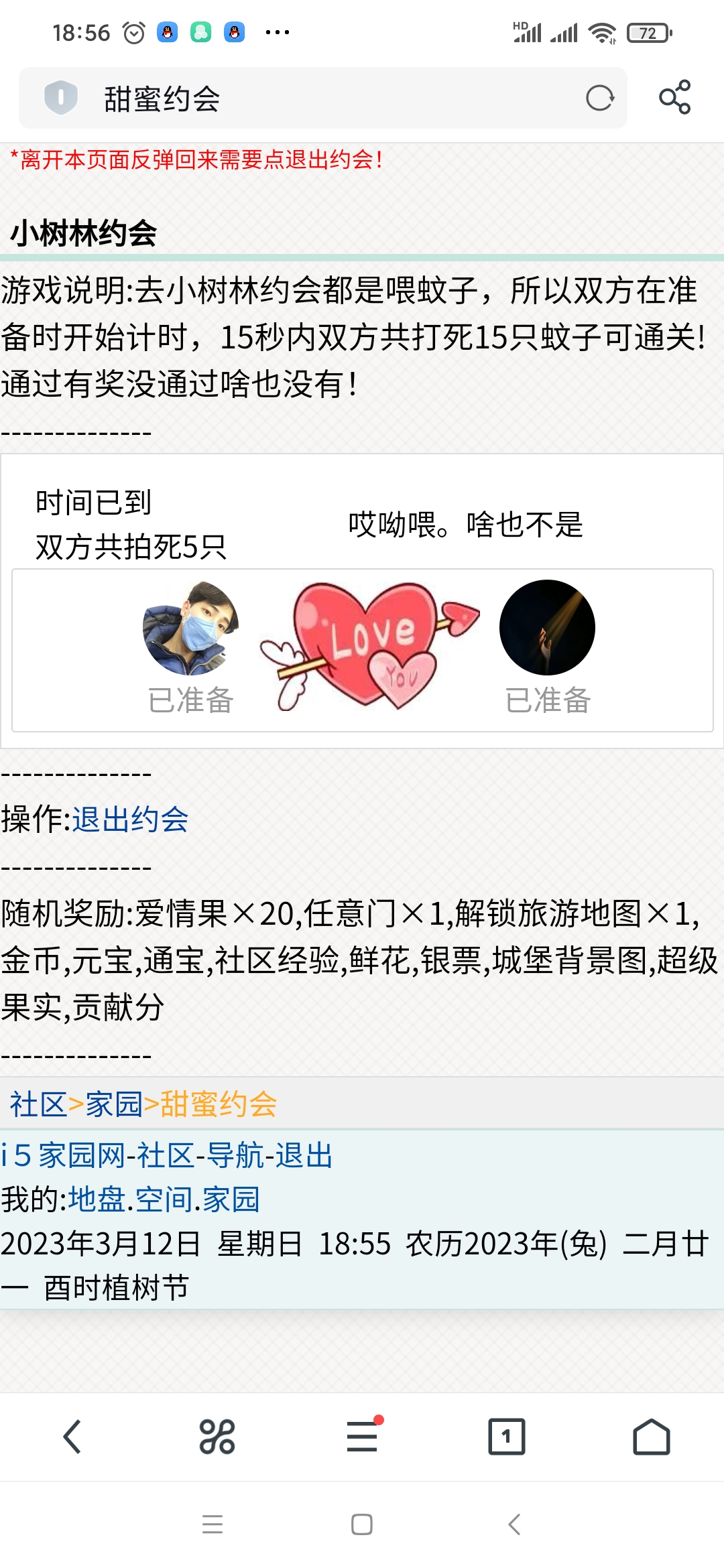Tap 退出约会 to leave the date

click(x=131, y=820)
